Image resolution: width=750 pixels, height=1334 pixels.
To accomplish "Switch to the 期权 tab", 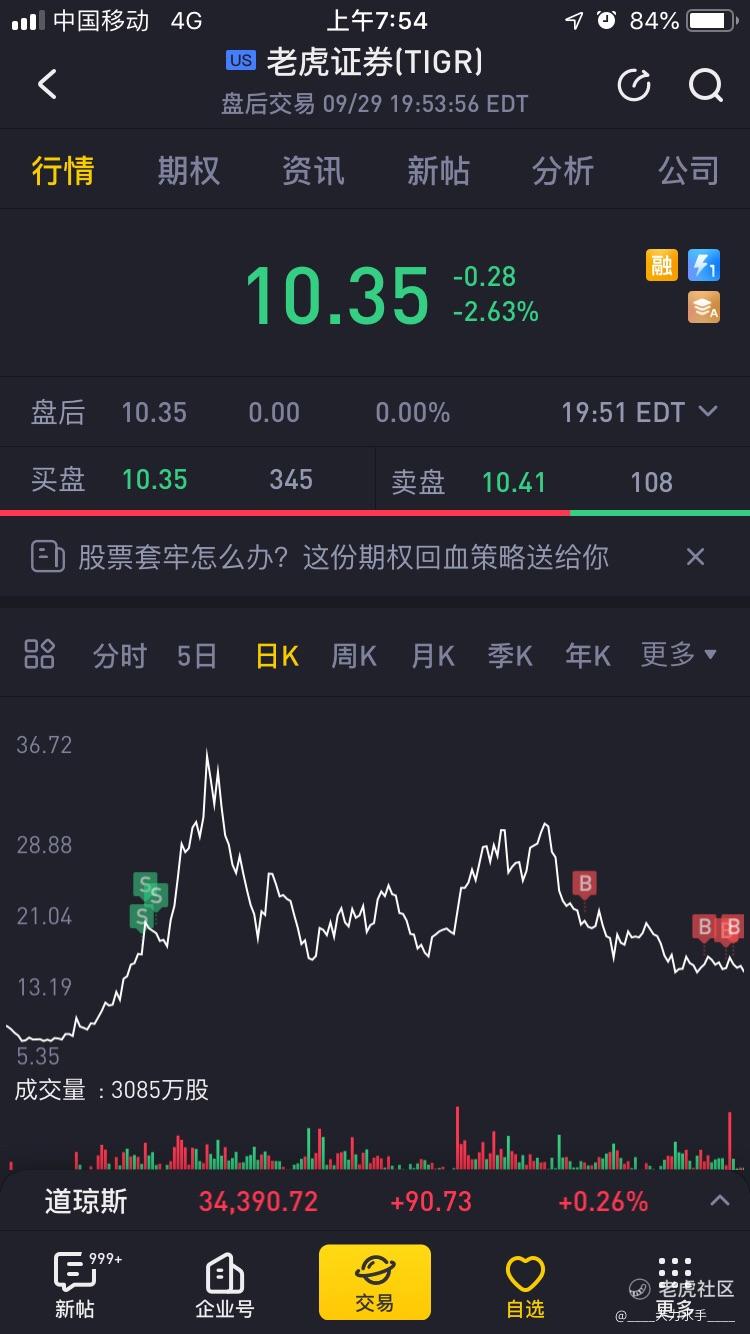I will click(x=188, y=171).
